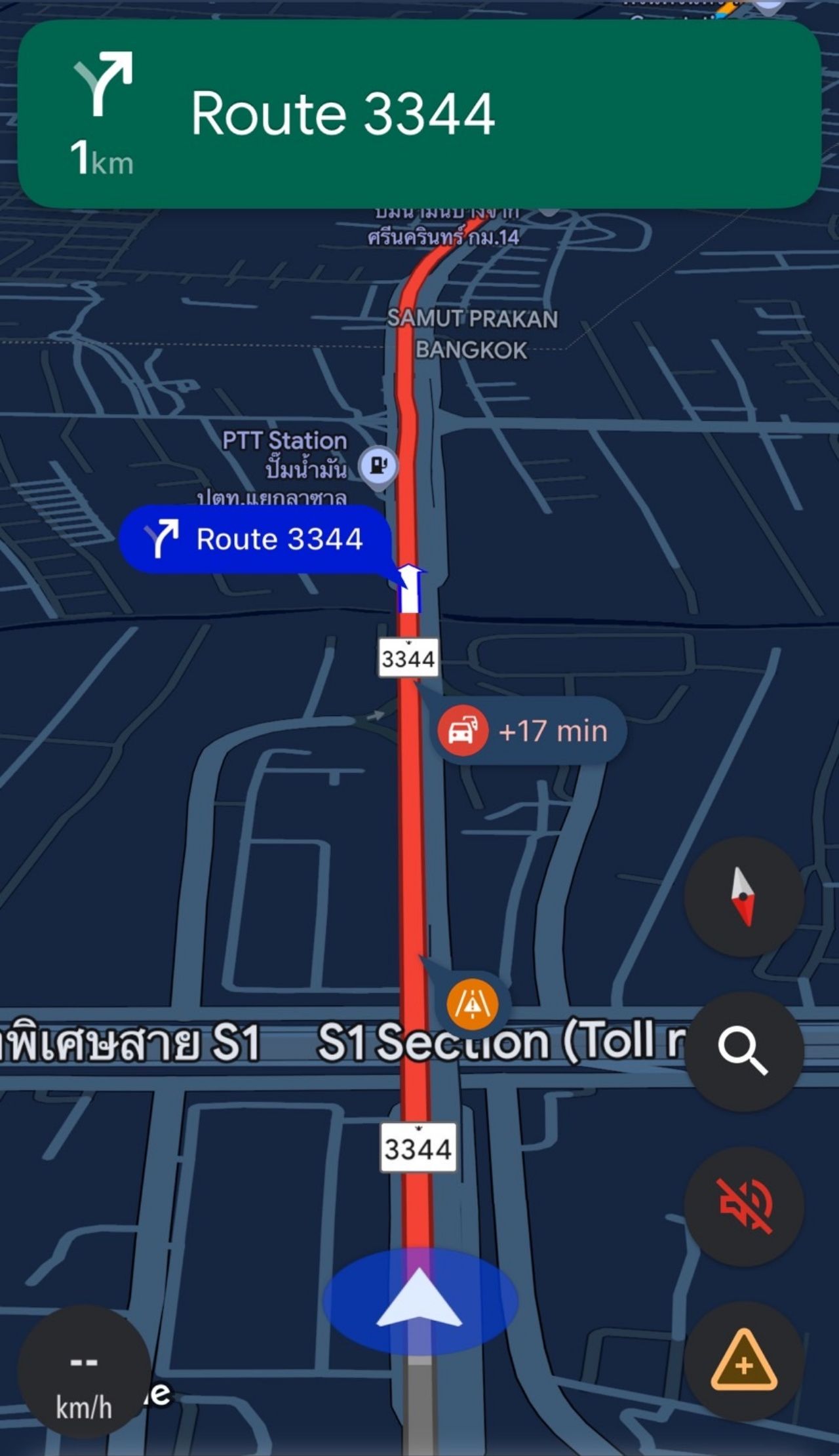The image size is (839, 1456).
Task: Tap the compass to reorient the map
Action: (x=743, y=896)
